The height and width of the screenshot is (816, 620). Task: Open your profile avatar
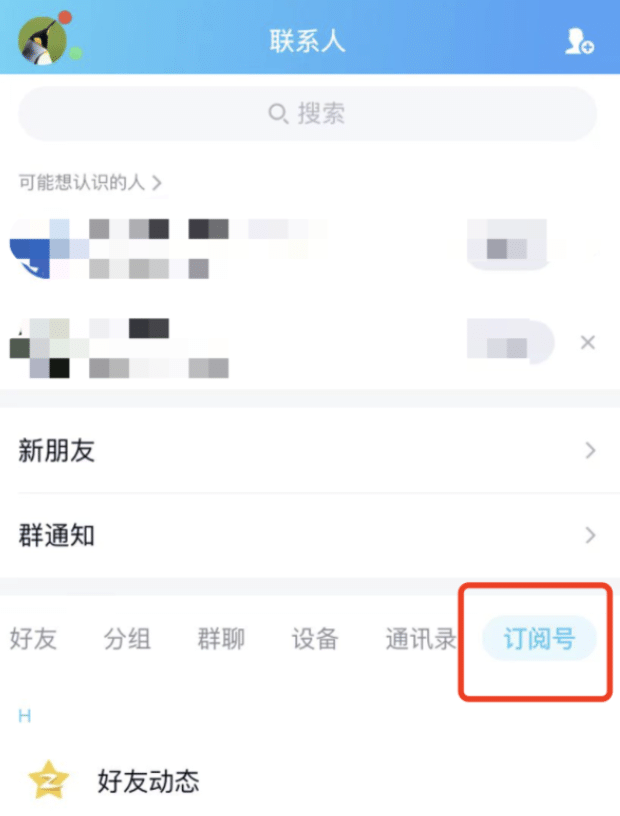point(43,41)
